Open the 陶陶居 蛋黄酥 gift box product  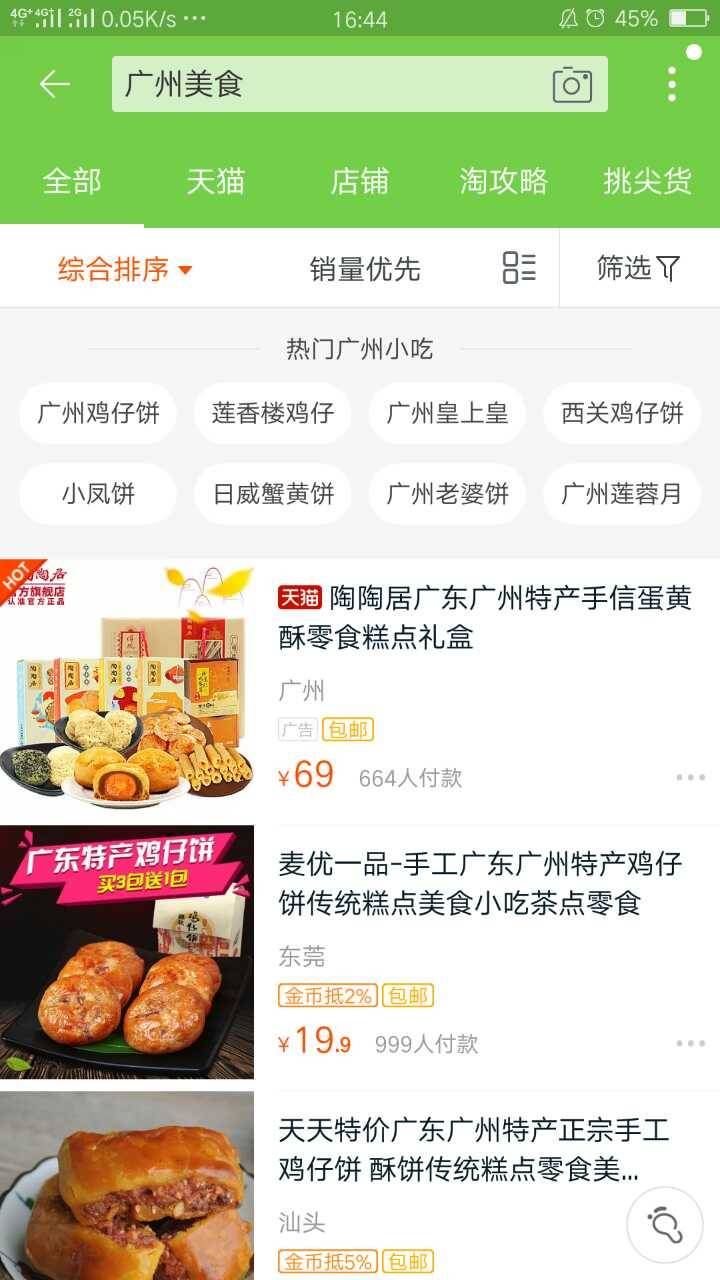[484, 618]
